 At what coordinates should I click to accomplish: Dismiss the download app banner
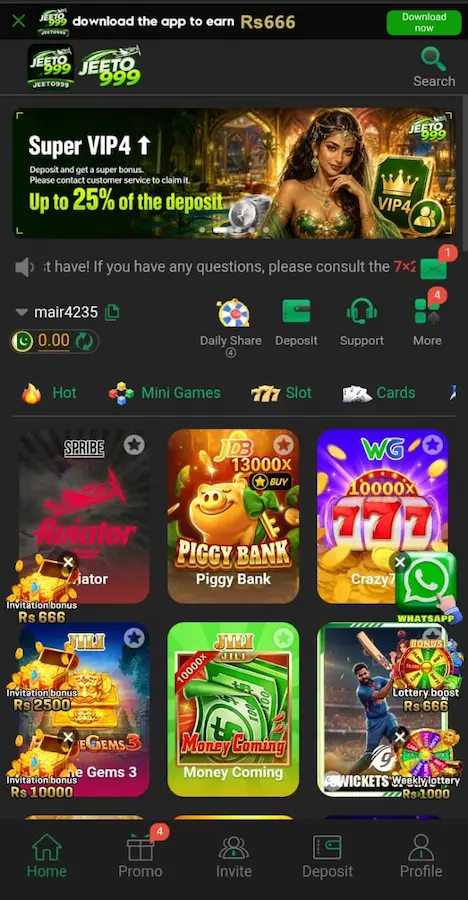point(18,21)
